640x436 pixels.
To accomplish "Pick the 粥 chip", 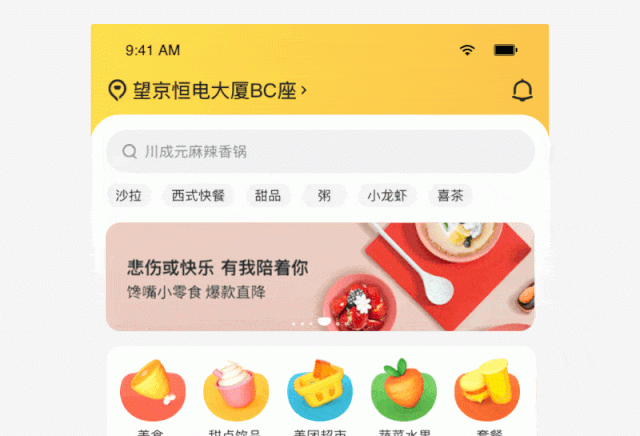I will [324, 196].
